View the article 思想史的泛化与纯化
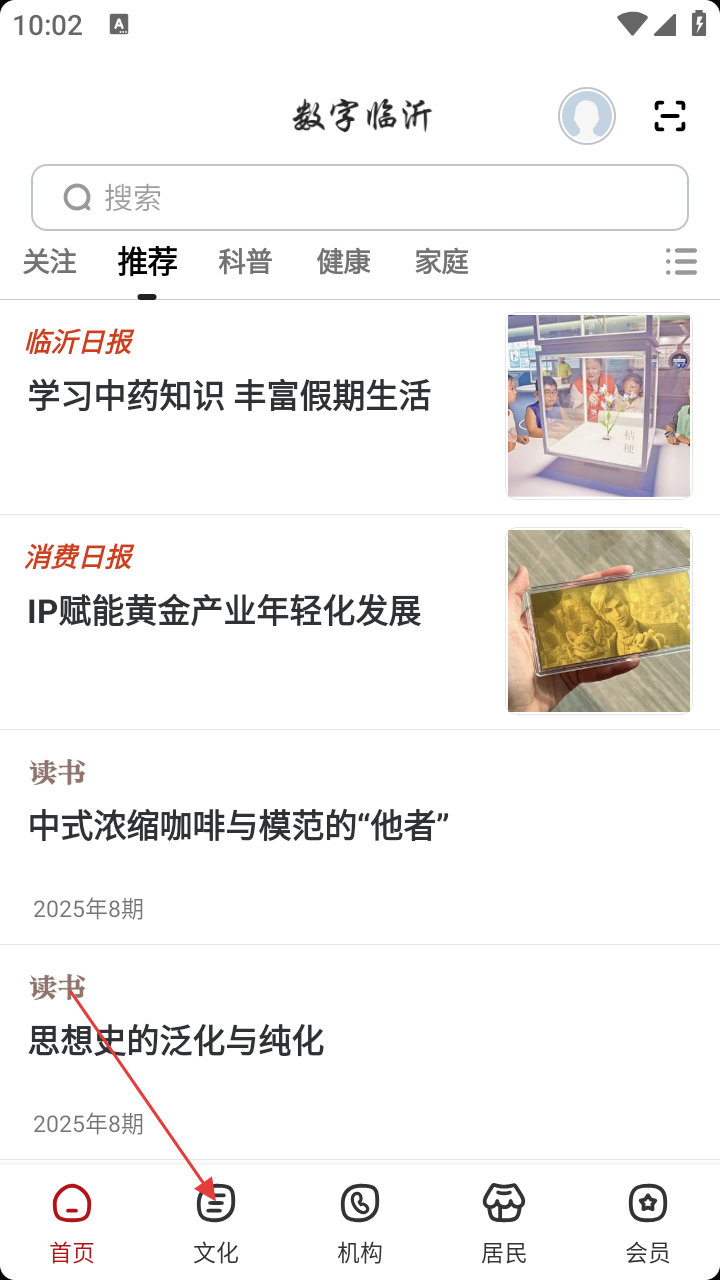720x1280 pixels. (177, 1041)
